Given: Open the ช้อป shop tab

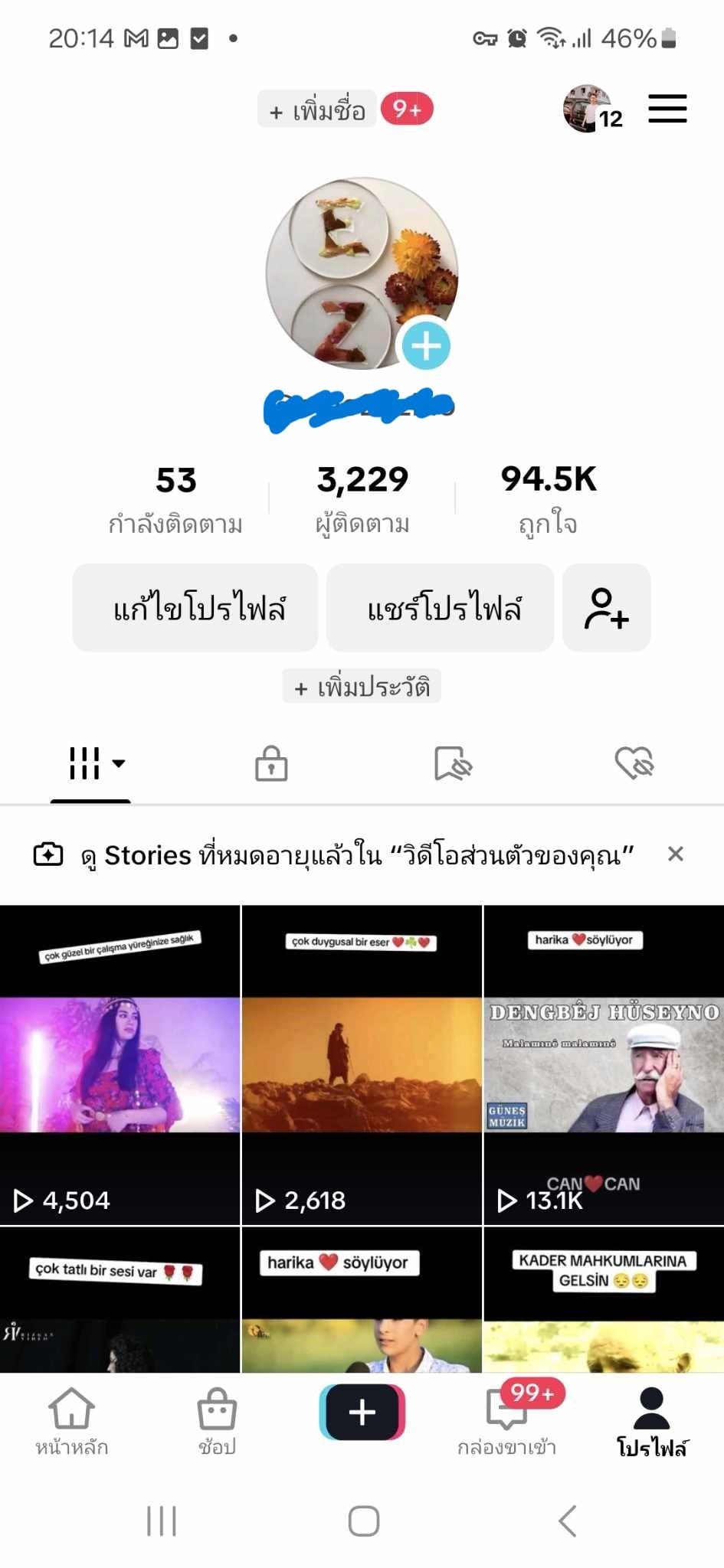Looking at the screenshot, I should pos(217,1423).
